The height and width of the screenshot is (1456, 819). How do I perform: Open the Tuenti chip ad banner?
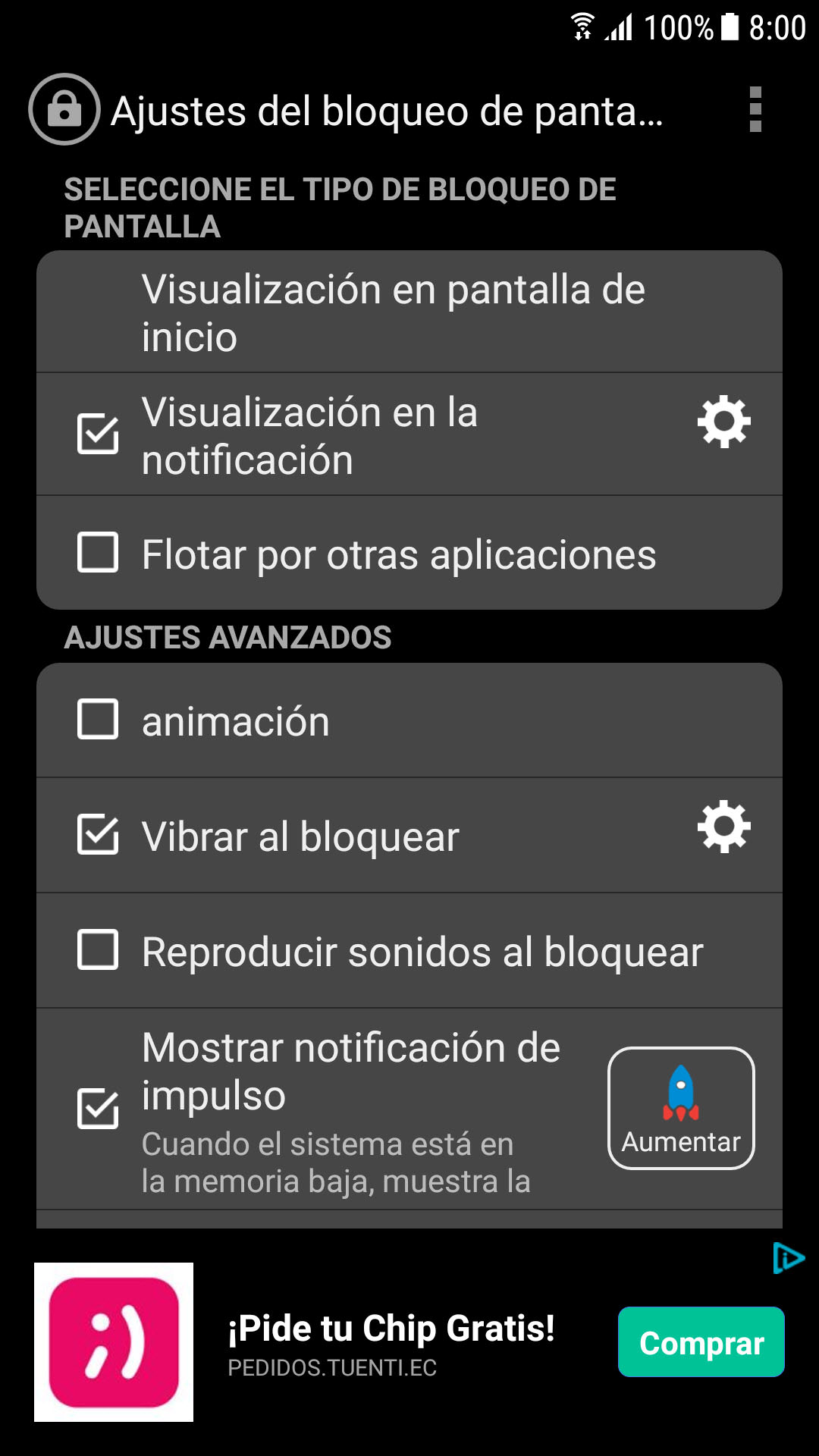pos(409,1342)
